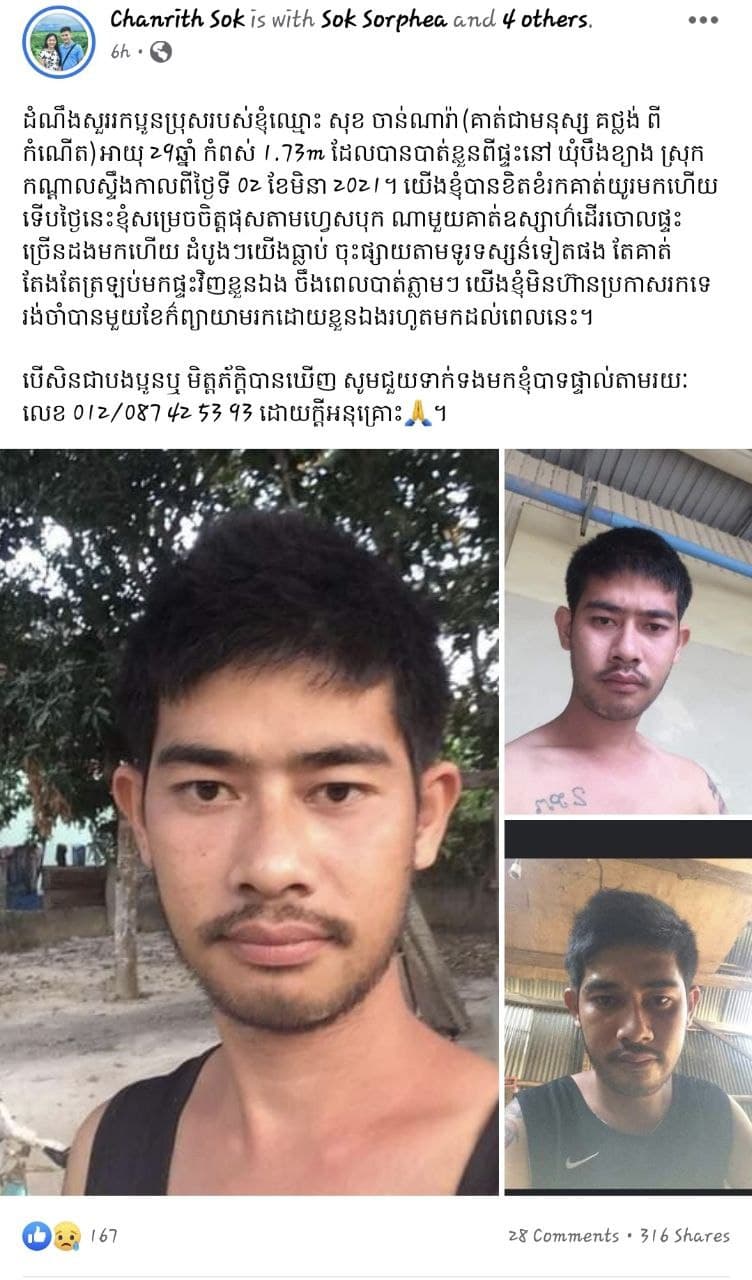Open the large photo of the man
The height and width of the screenshot is (1280, 752).
(249, 822)
